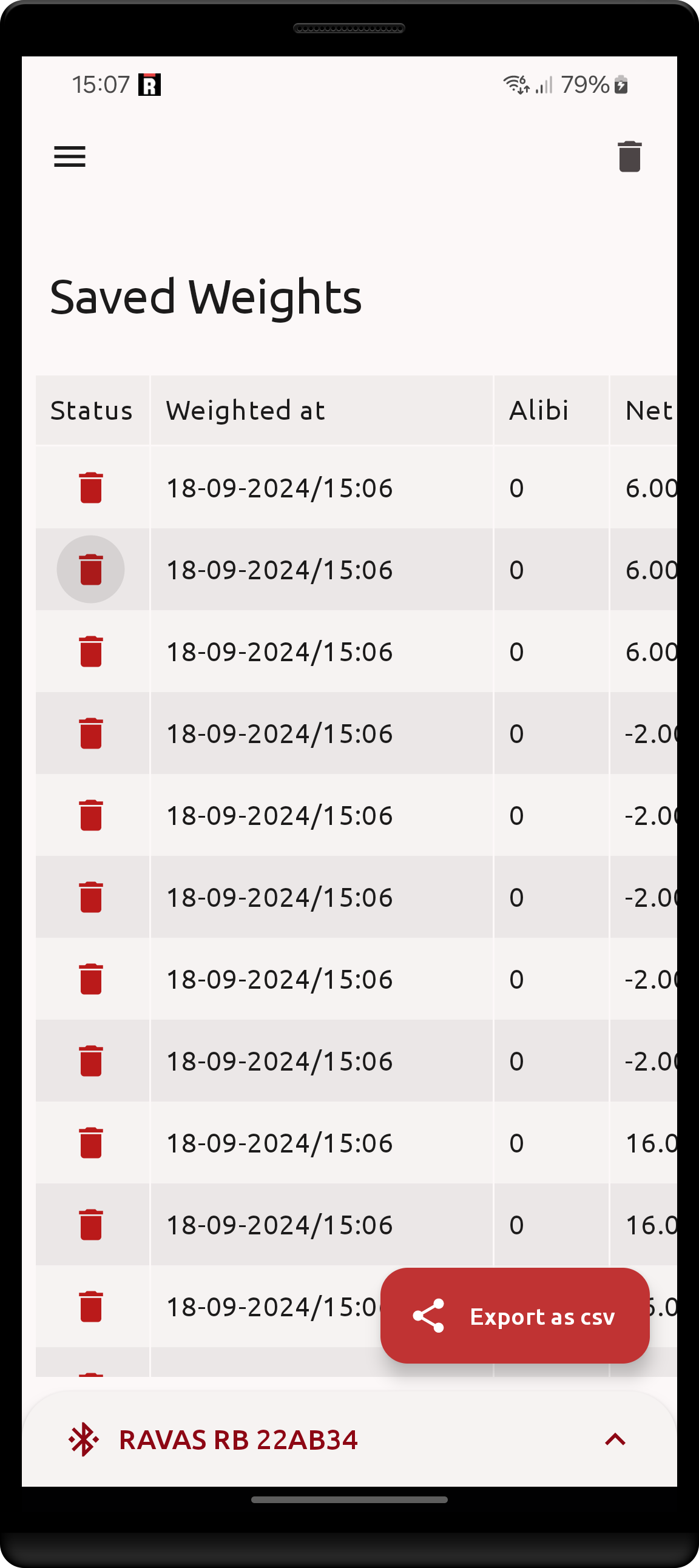Tap the black trash icon in the app bar
Viewport: 699px width, 1568px height.
click(x=629, y=156)
